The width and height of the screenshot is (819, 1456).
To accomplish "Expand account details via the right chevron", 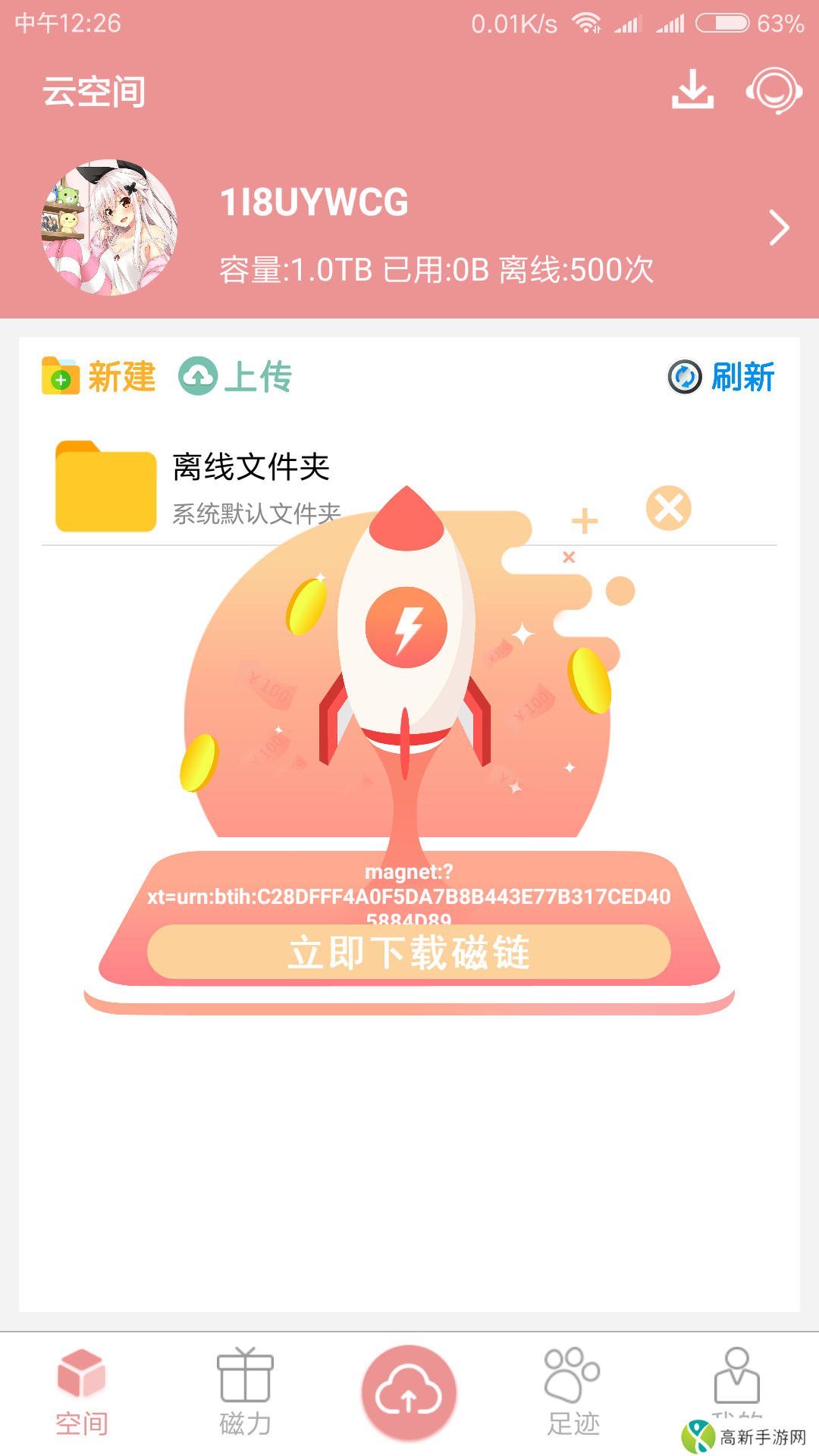I will tap(780, 227).
